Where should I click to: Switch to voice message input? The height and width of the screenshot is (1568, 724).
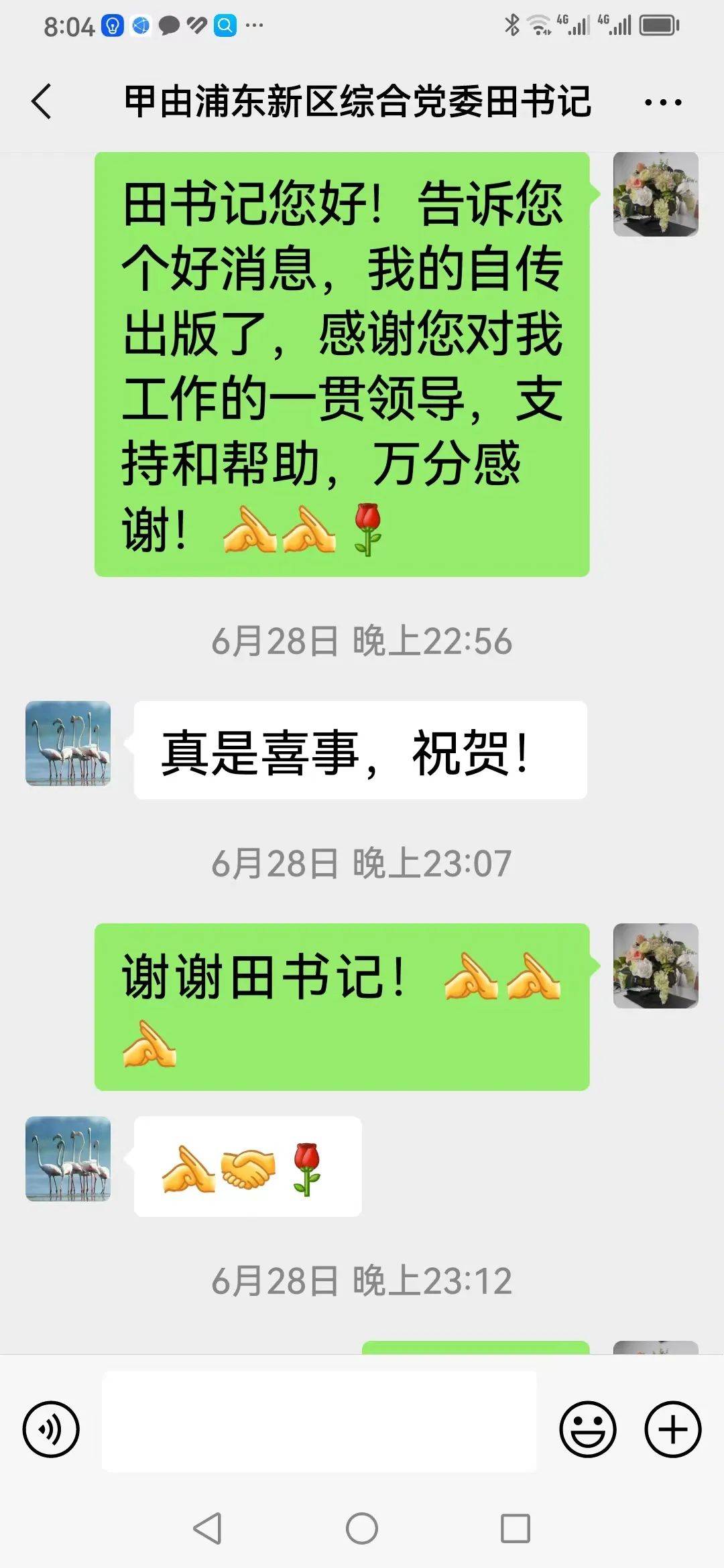(x=51, y=1429)
